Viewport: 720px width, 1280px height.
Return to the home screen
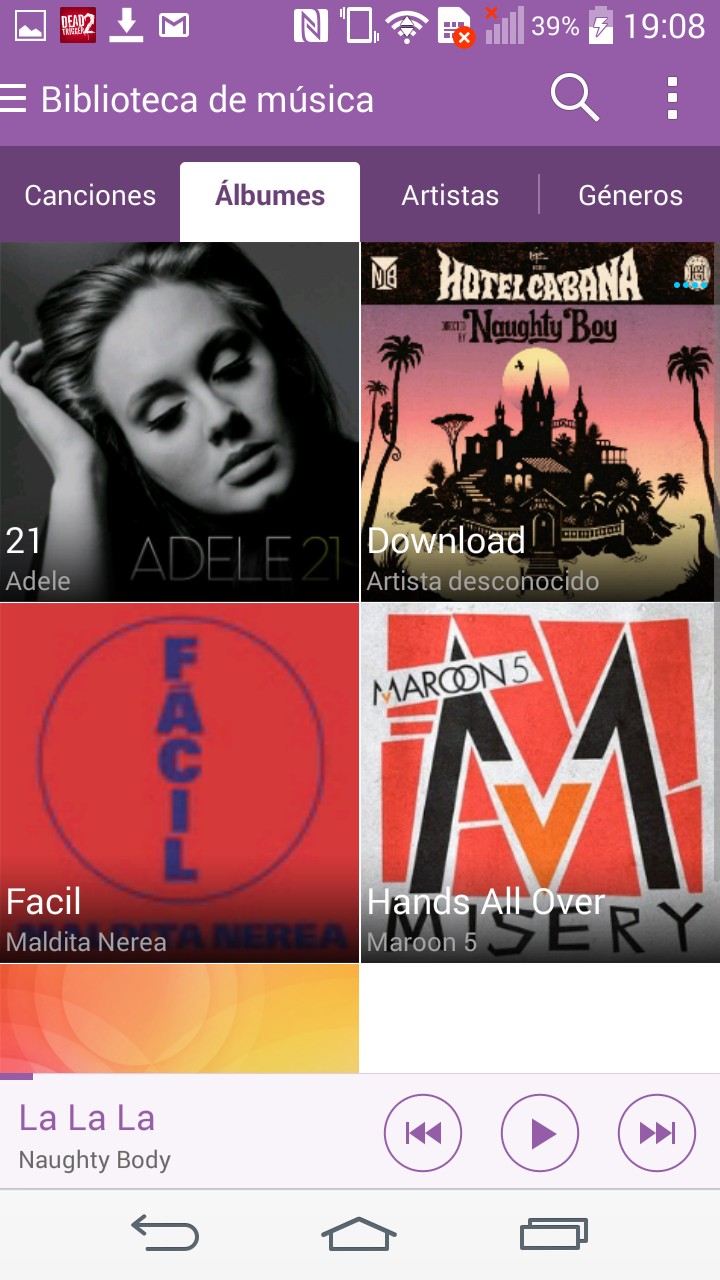pos(359,1234)
